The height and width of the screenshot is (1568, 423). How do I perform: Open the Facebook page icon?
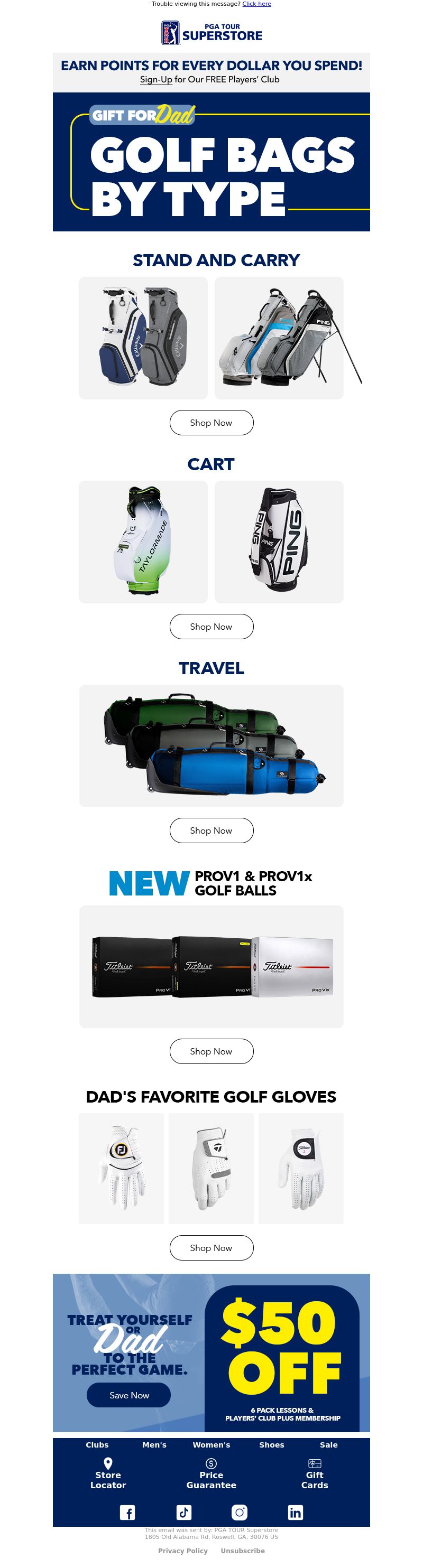[127, 1513]
